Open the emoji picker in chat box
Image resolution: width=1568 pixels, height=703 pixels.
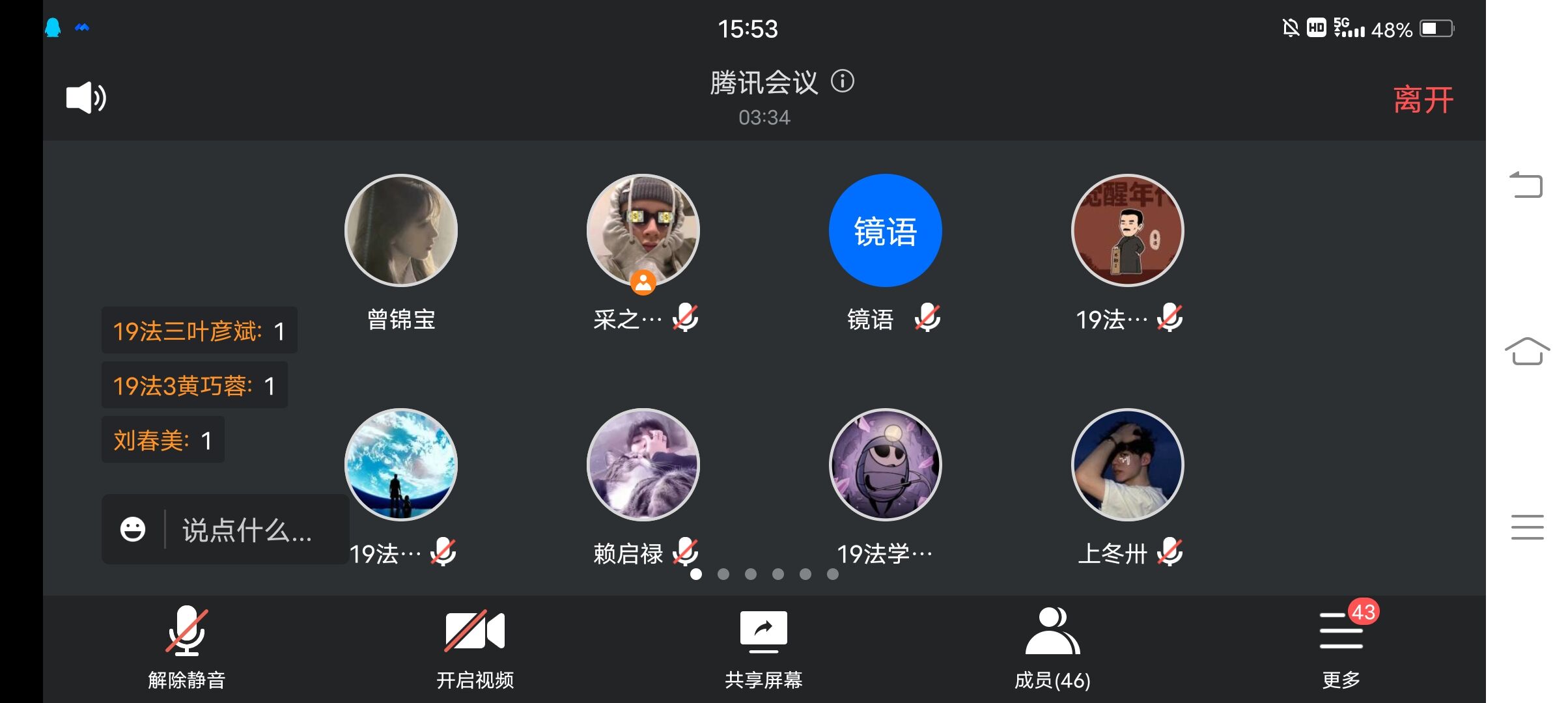133,529
